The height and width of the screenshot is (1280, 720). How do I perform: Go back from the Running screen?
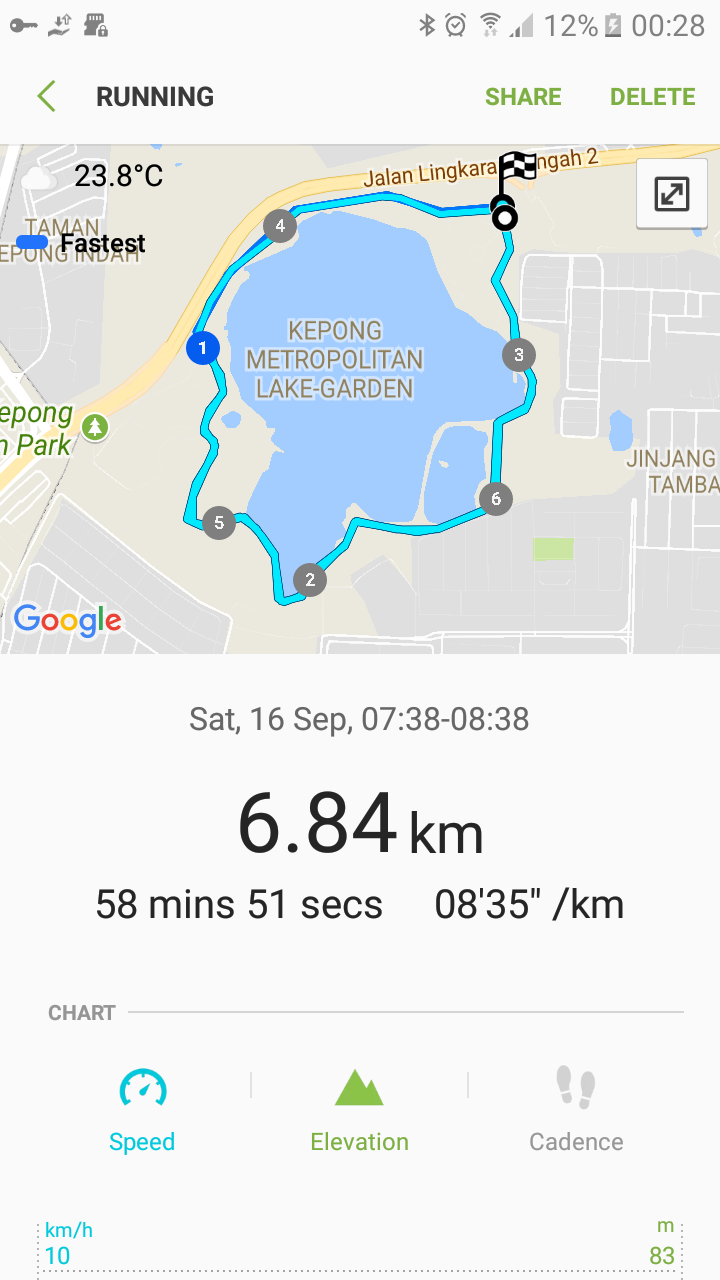click(x=46, y=97)
